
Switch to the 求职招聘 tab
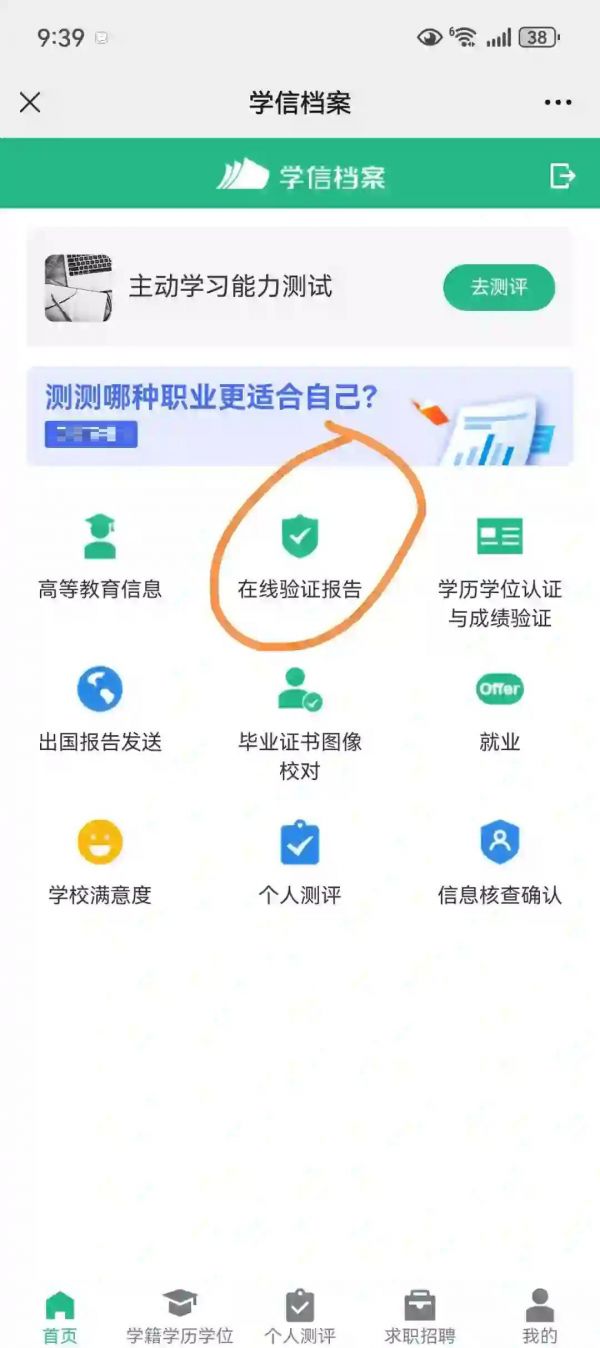pyautogui.click(x=420, y=1316)
